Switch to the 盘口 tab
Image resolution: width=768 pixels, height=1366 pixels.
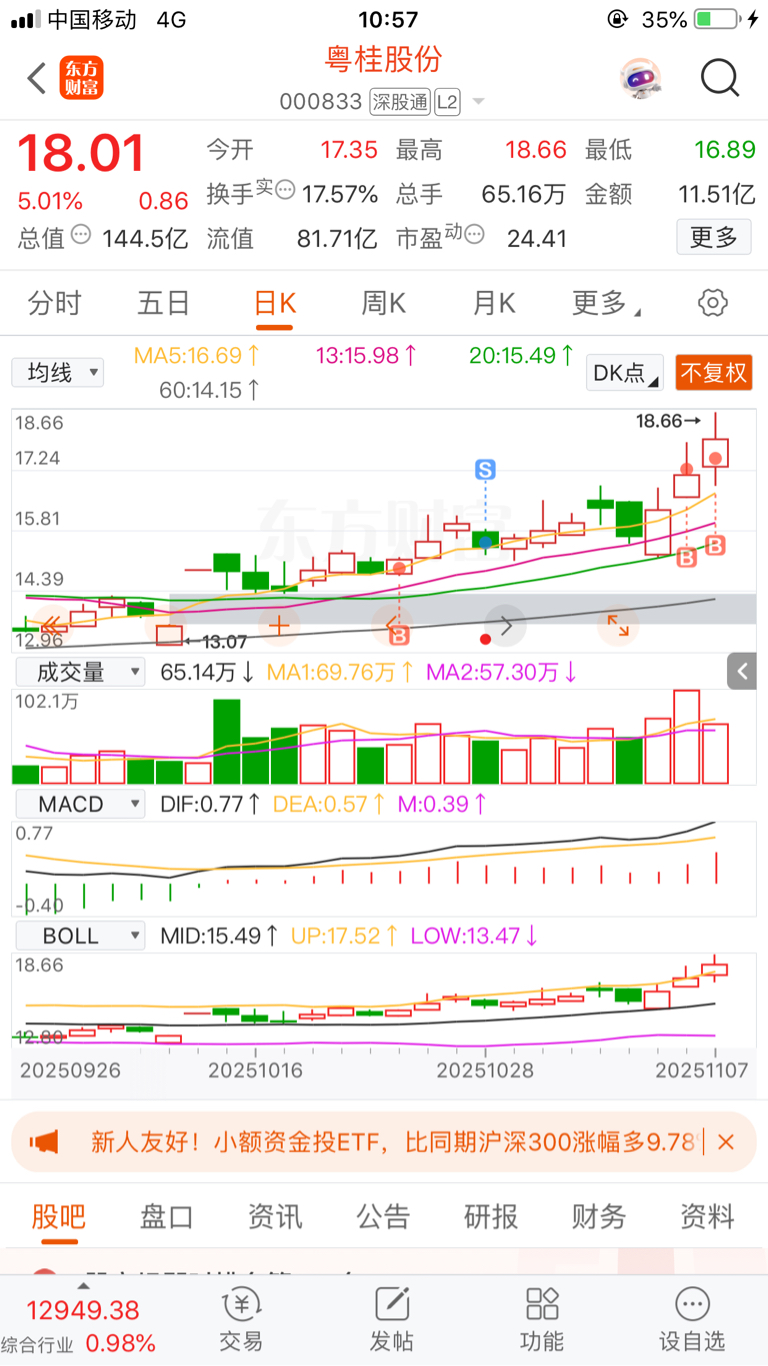tap(166, 1217)
